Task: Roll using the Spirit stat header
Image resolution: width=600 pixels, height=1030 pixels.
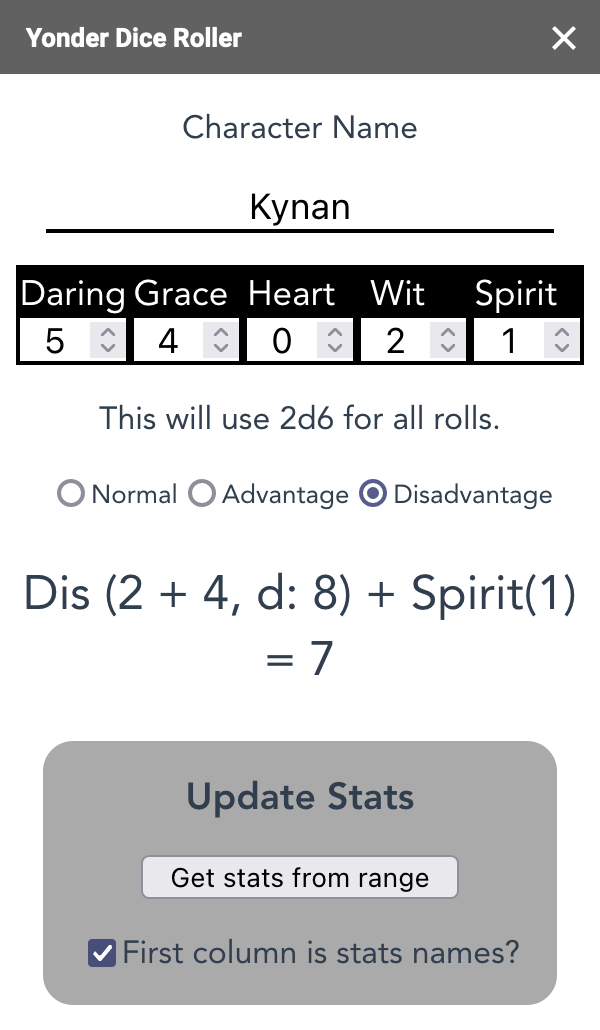Action: pos(516,294)
